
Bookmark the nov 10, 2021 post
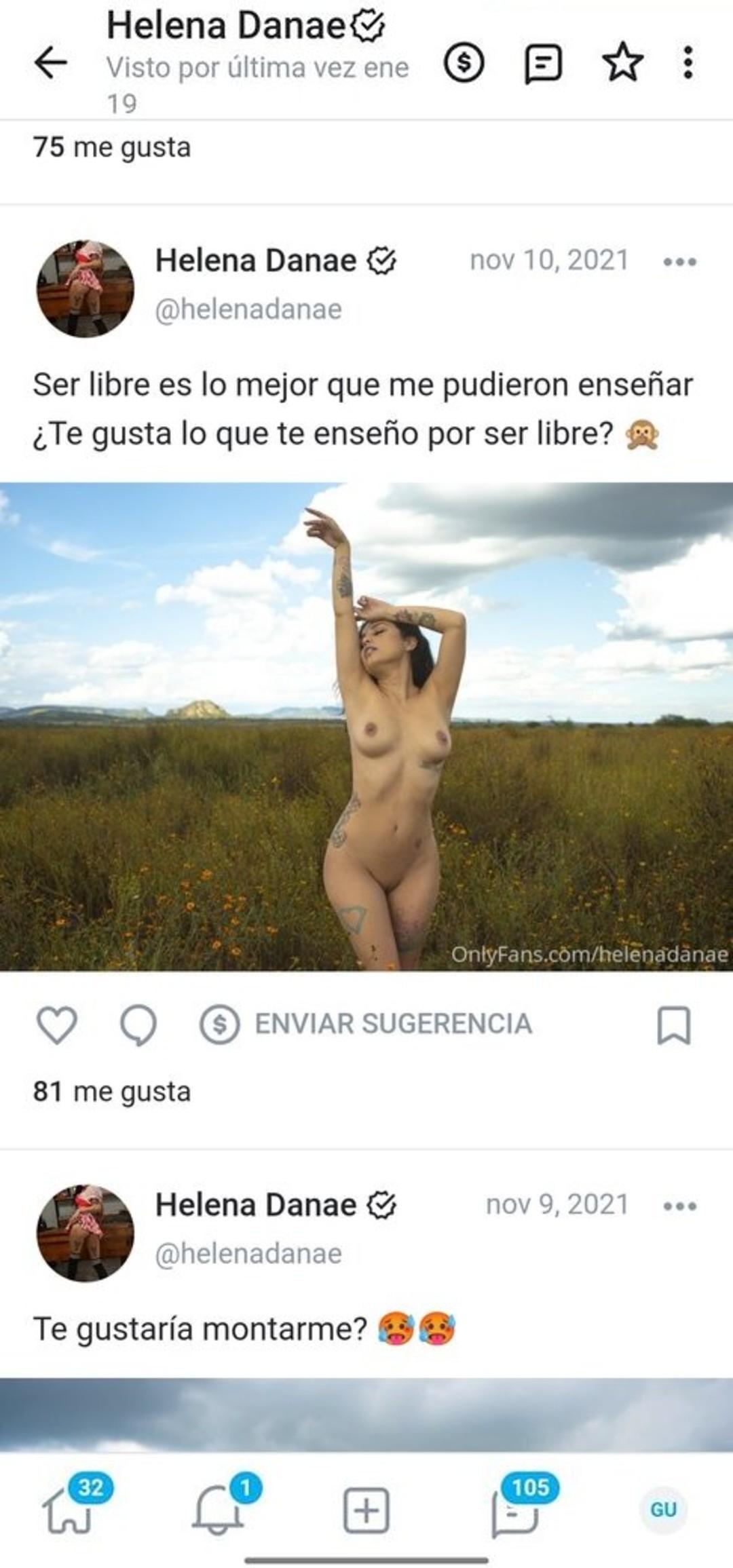(673, 1025)
